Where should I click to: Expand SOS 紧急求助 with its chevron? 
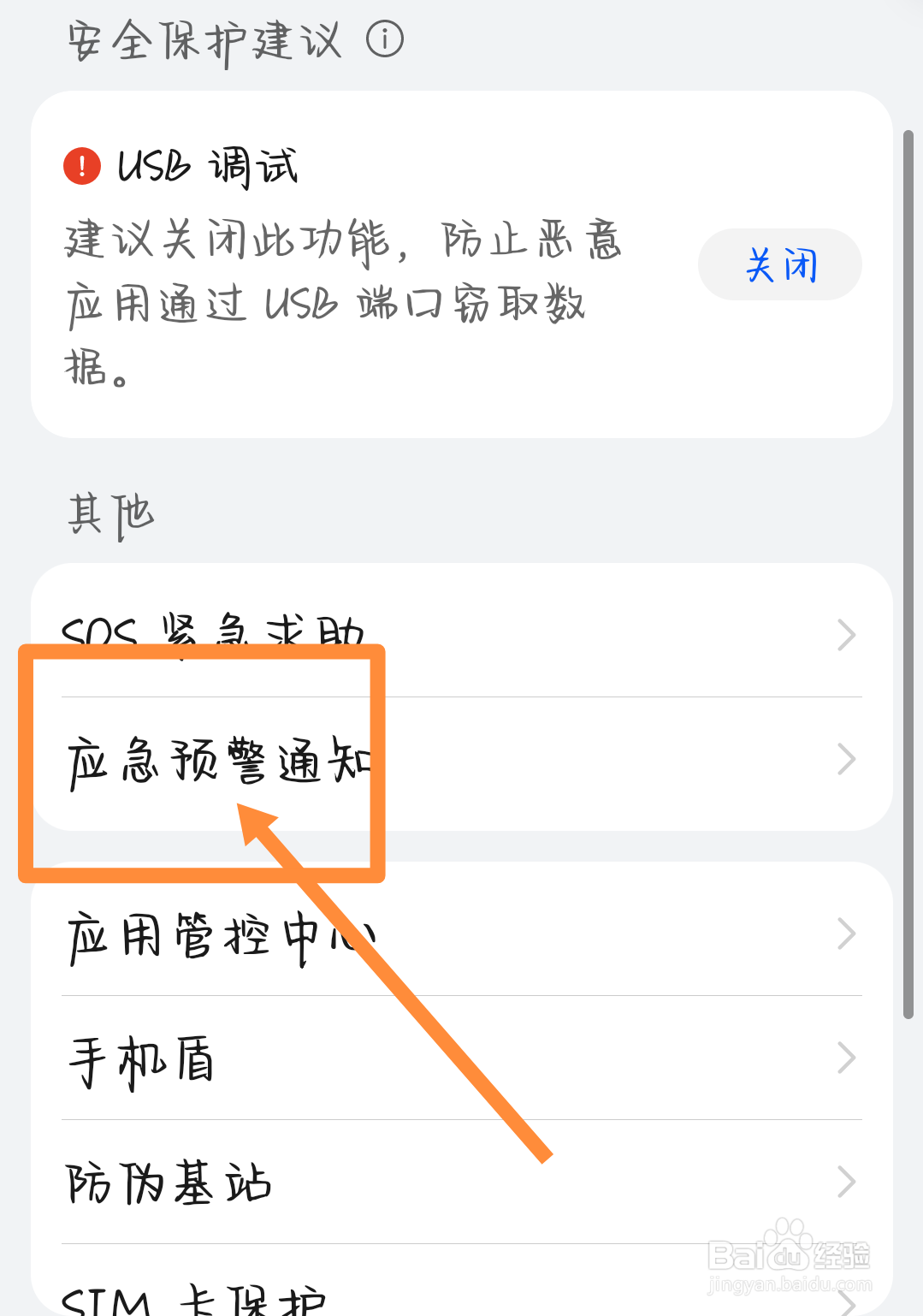846,634
